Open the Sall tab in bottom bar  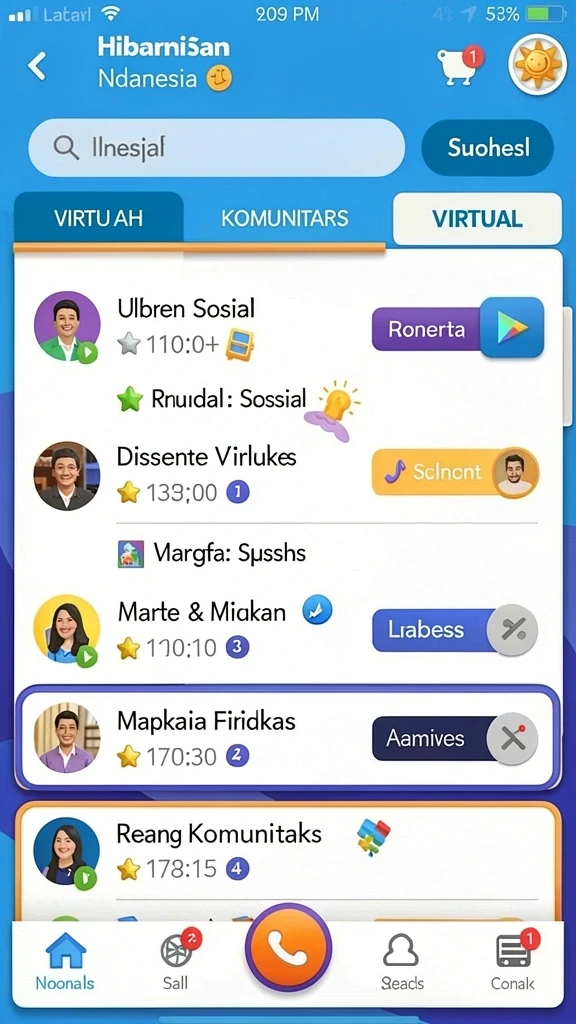pos(176,961)
